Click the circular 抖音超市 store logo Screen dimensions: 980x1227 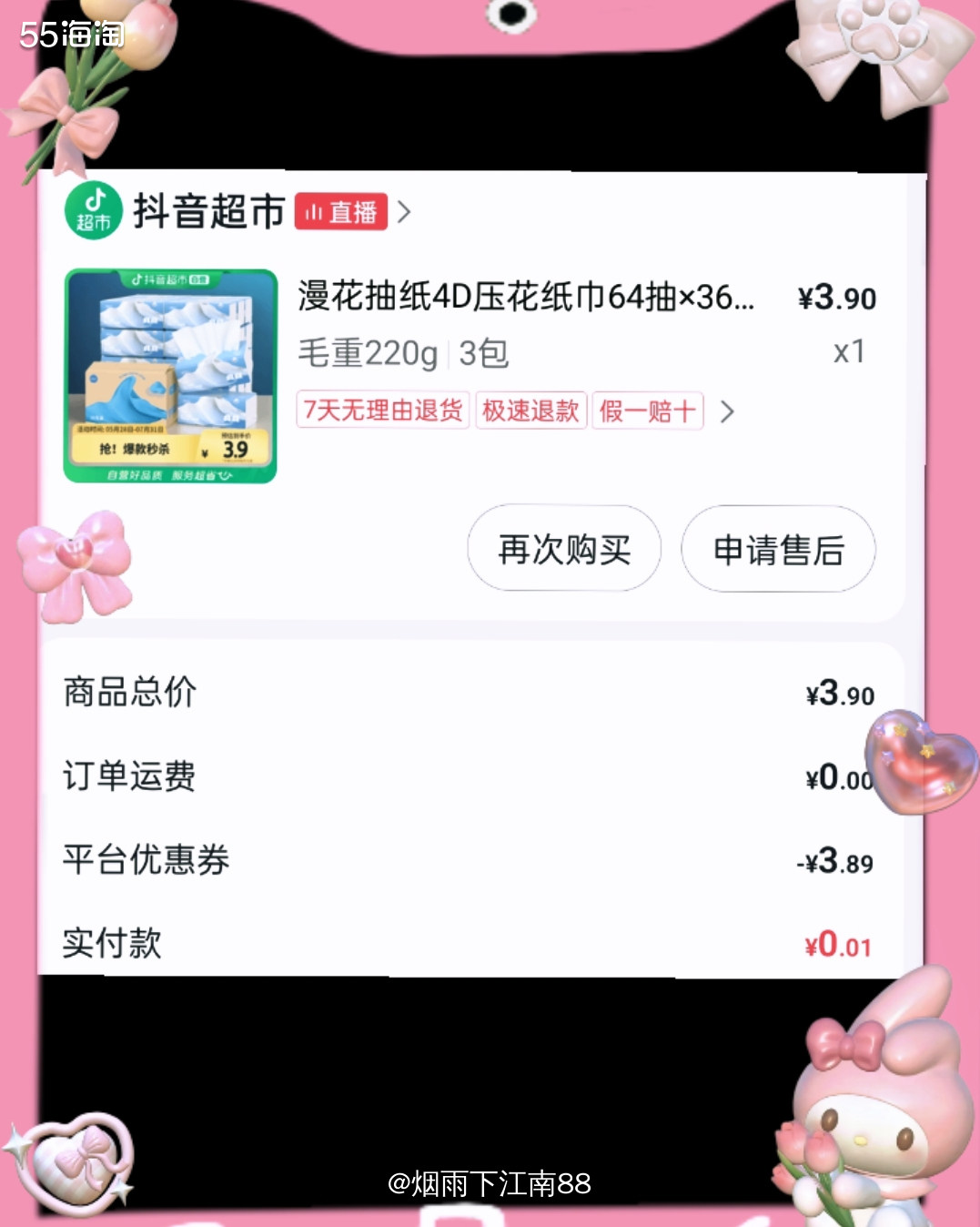(x=96, y=212)
